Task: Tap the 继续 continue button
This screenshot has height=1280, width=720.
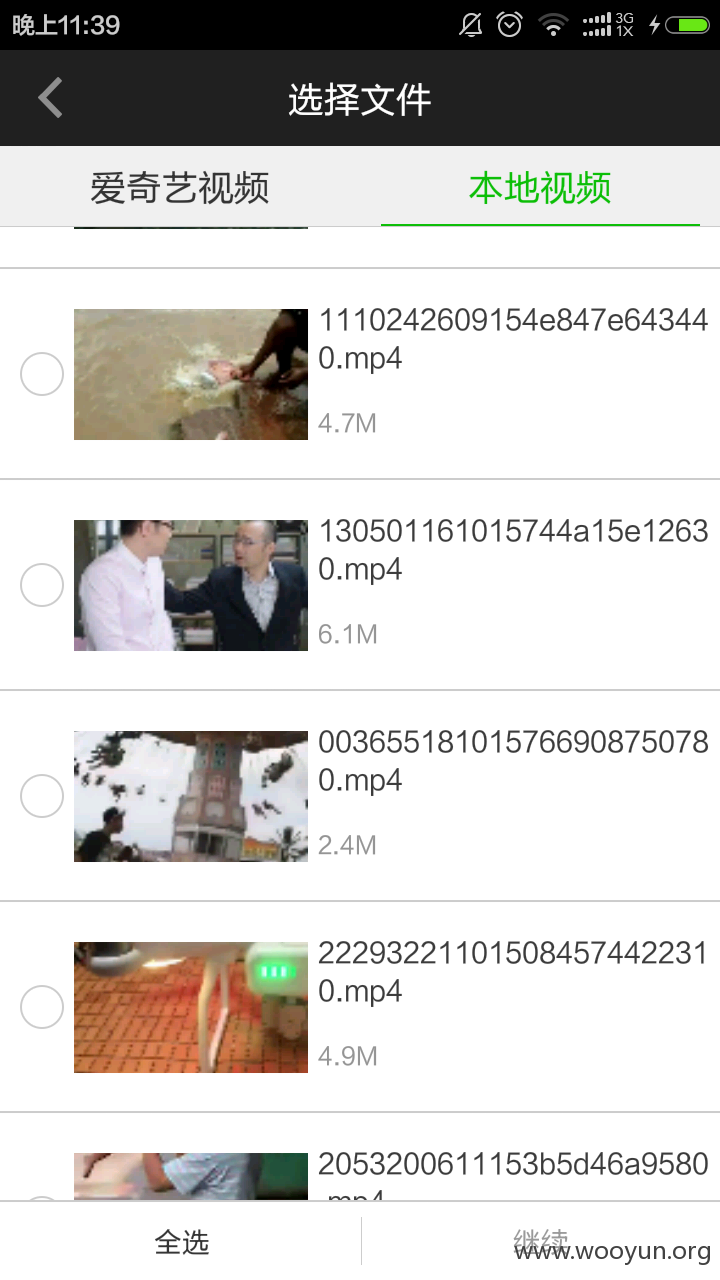Action: tap(541, 1242)
